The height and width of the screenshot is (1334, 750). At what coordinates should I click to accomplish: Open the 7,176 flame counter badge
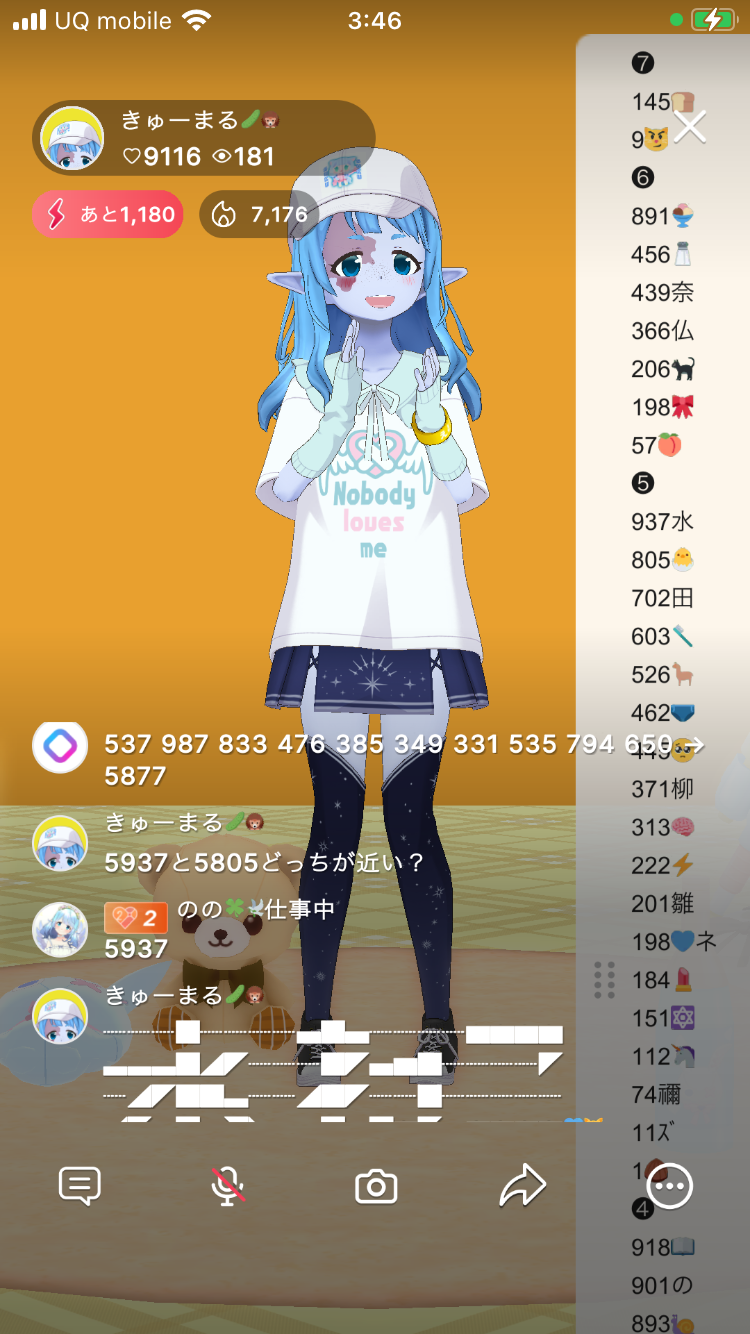259,214
